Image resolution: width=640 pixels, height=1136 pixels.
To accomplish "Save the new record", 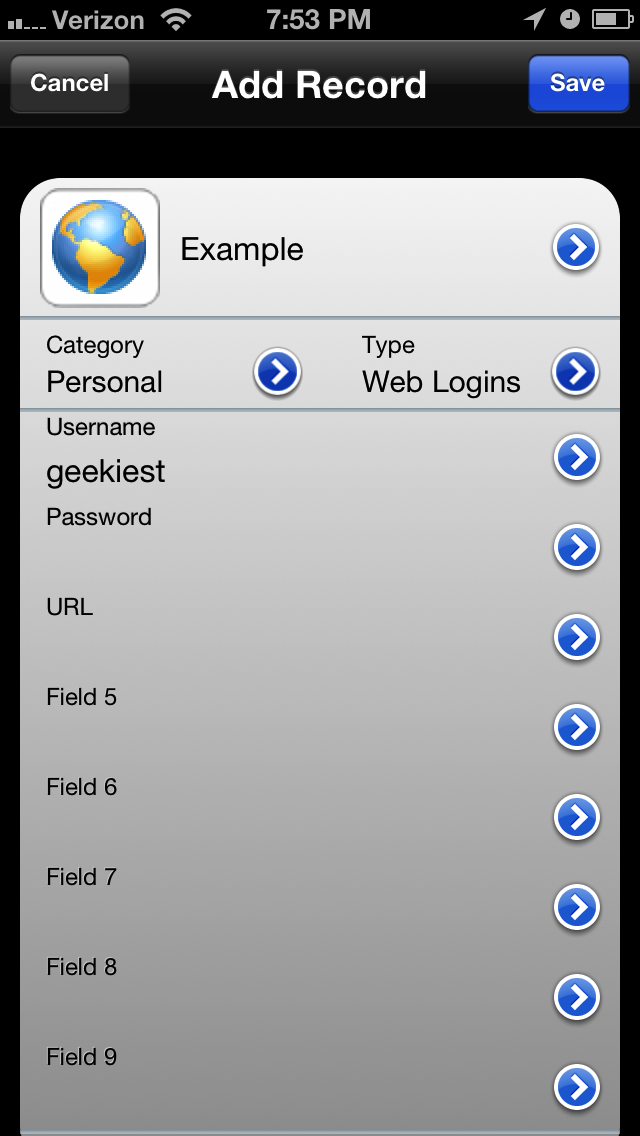I will click(578, 83).
